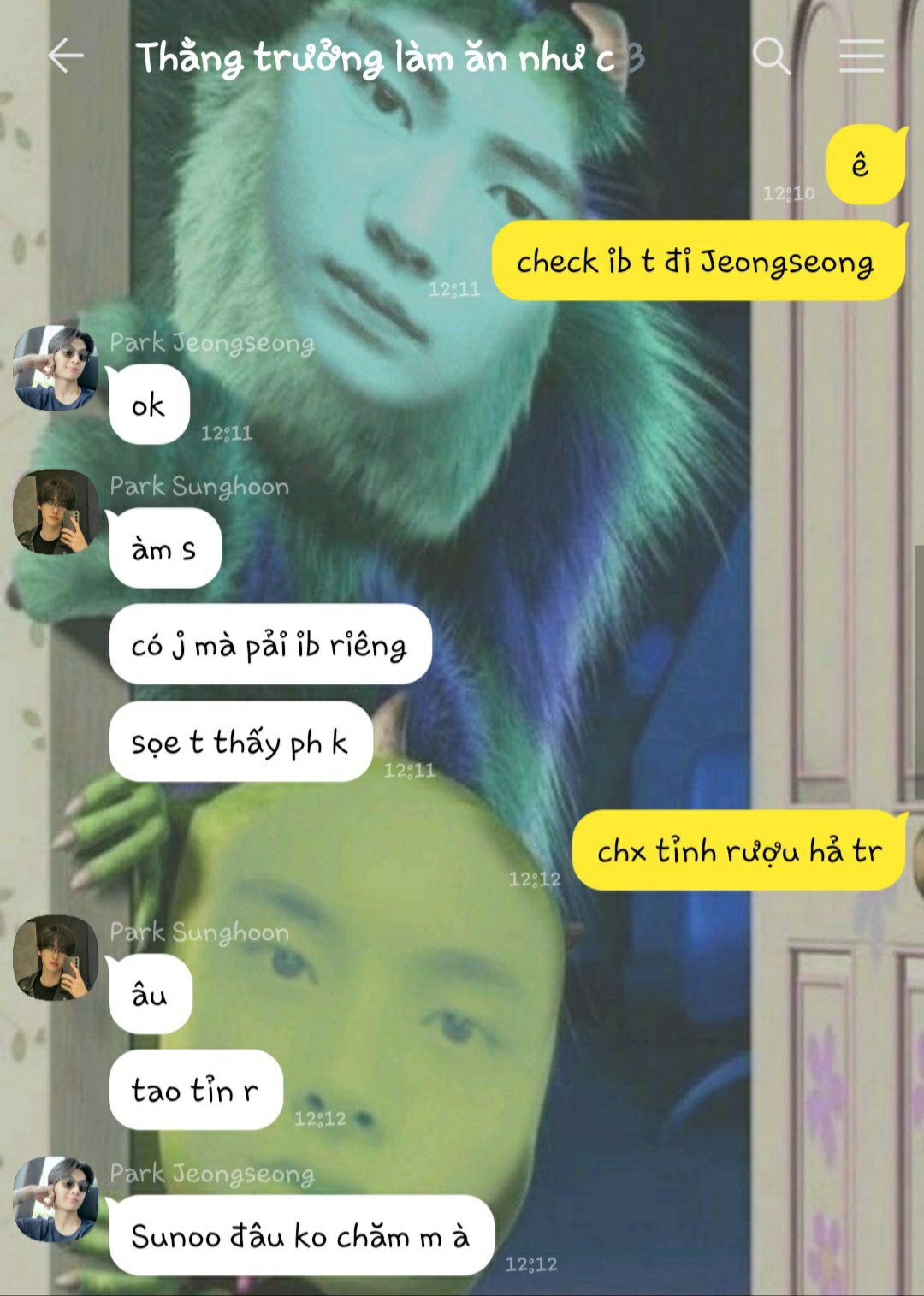Open Park Jeongseong's avatar beside the 'Sunoo đâu' message

pyautogui.click(x=56, y=1199)
